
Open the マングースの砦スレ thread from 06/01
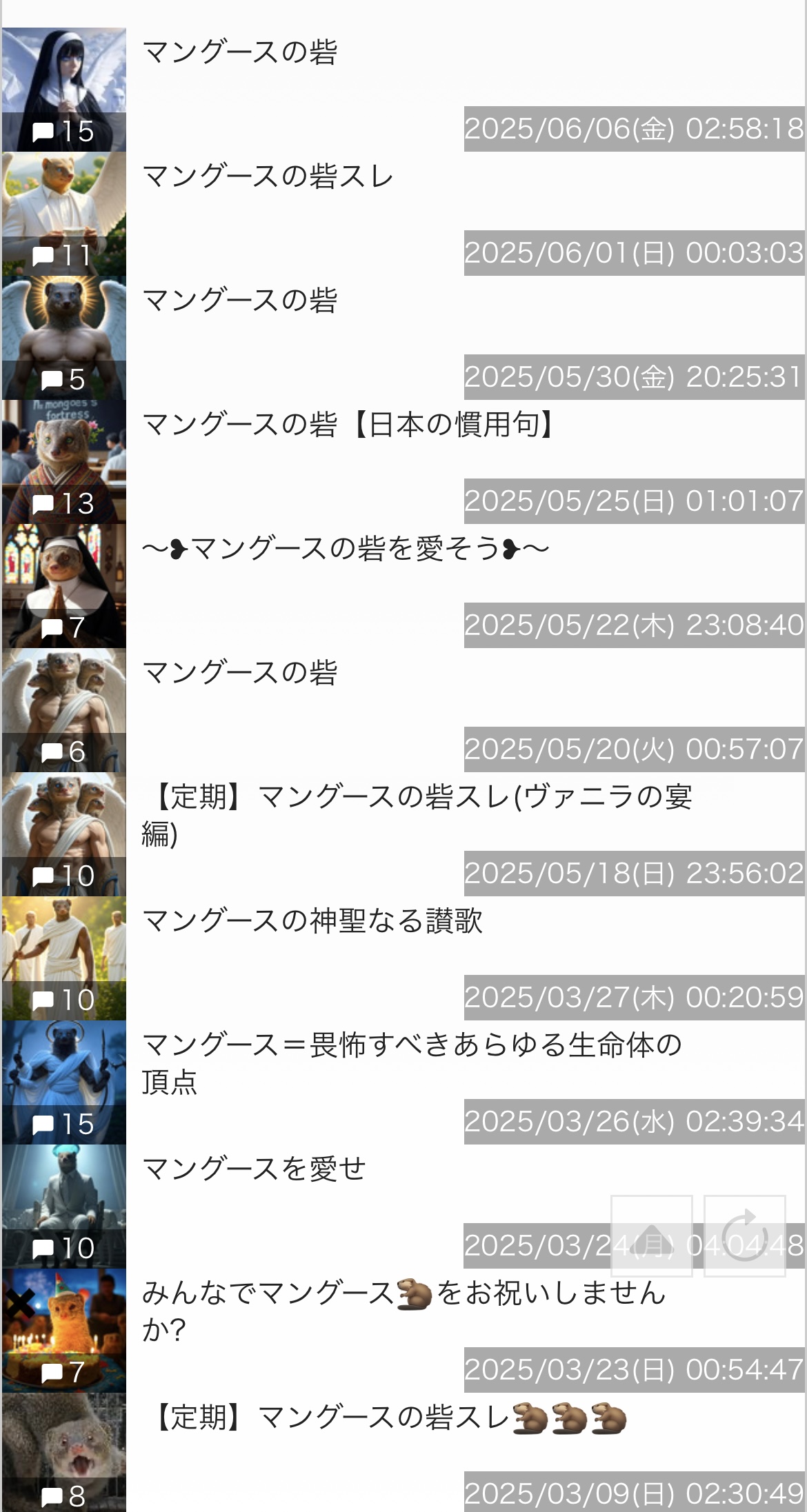tap(268, 177)
